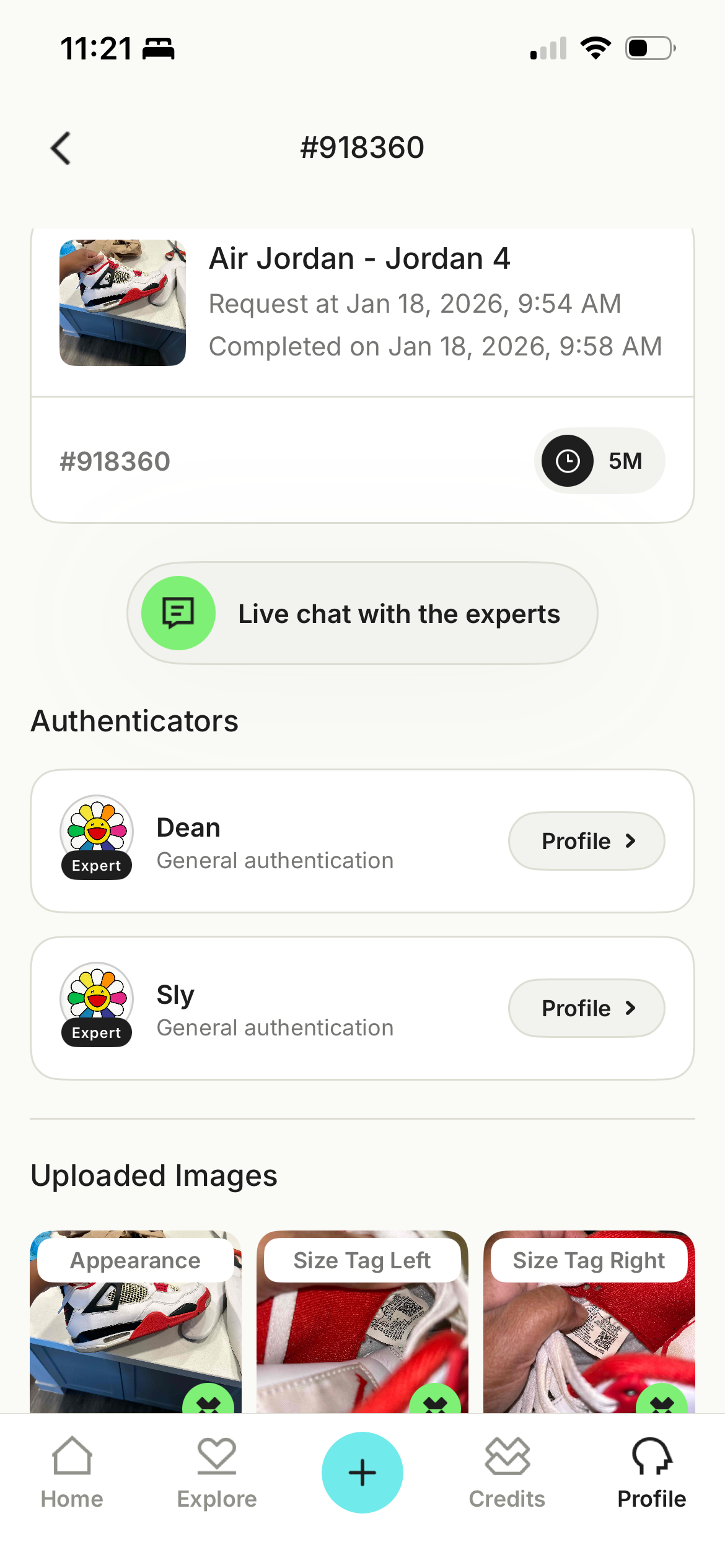Open Dean's authenticator profile
Image resolution: width=725 pixels, height=1568 pixels.
(x=586, y=841)
